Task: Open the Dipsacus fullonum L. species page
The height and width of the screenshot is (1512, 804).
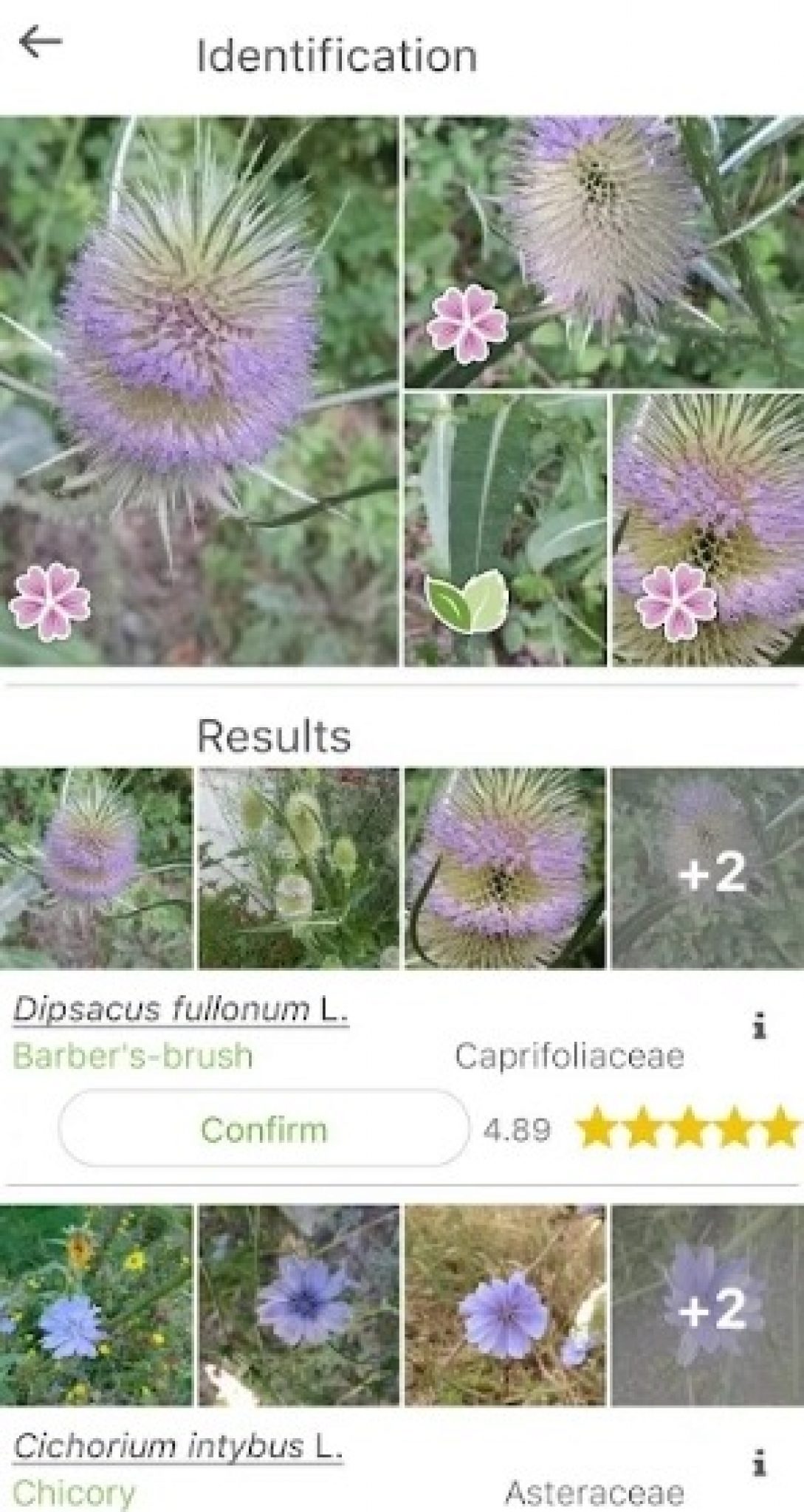Action: coord(180,1009)
